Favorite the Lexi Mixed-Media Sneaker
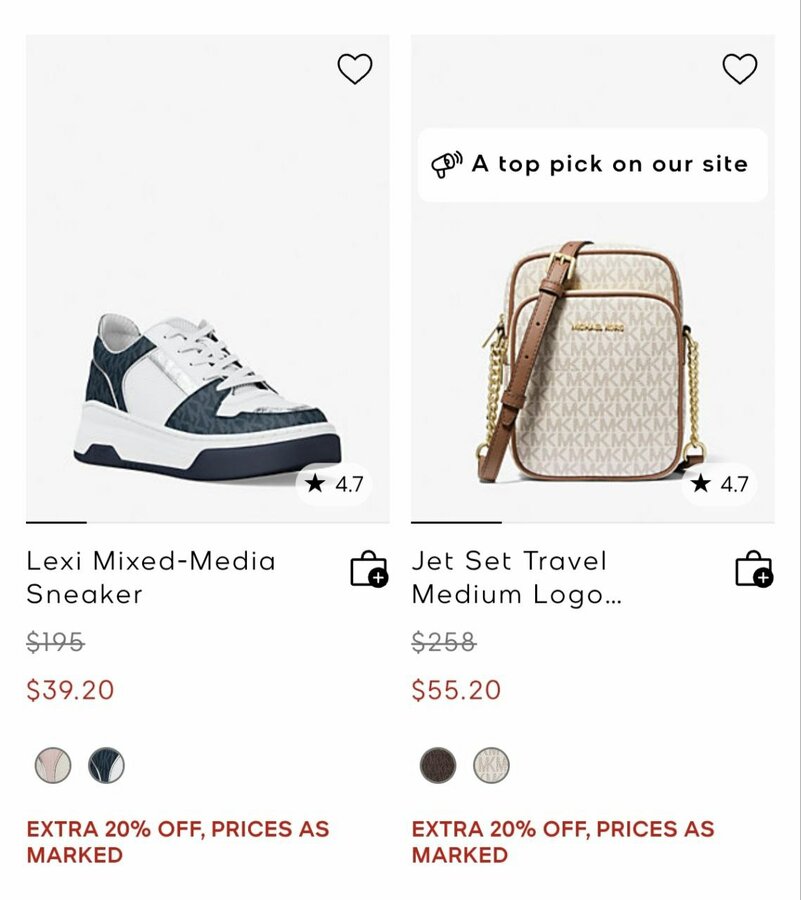This screenshot has height=900, width=801. click(354, 69)
